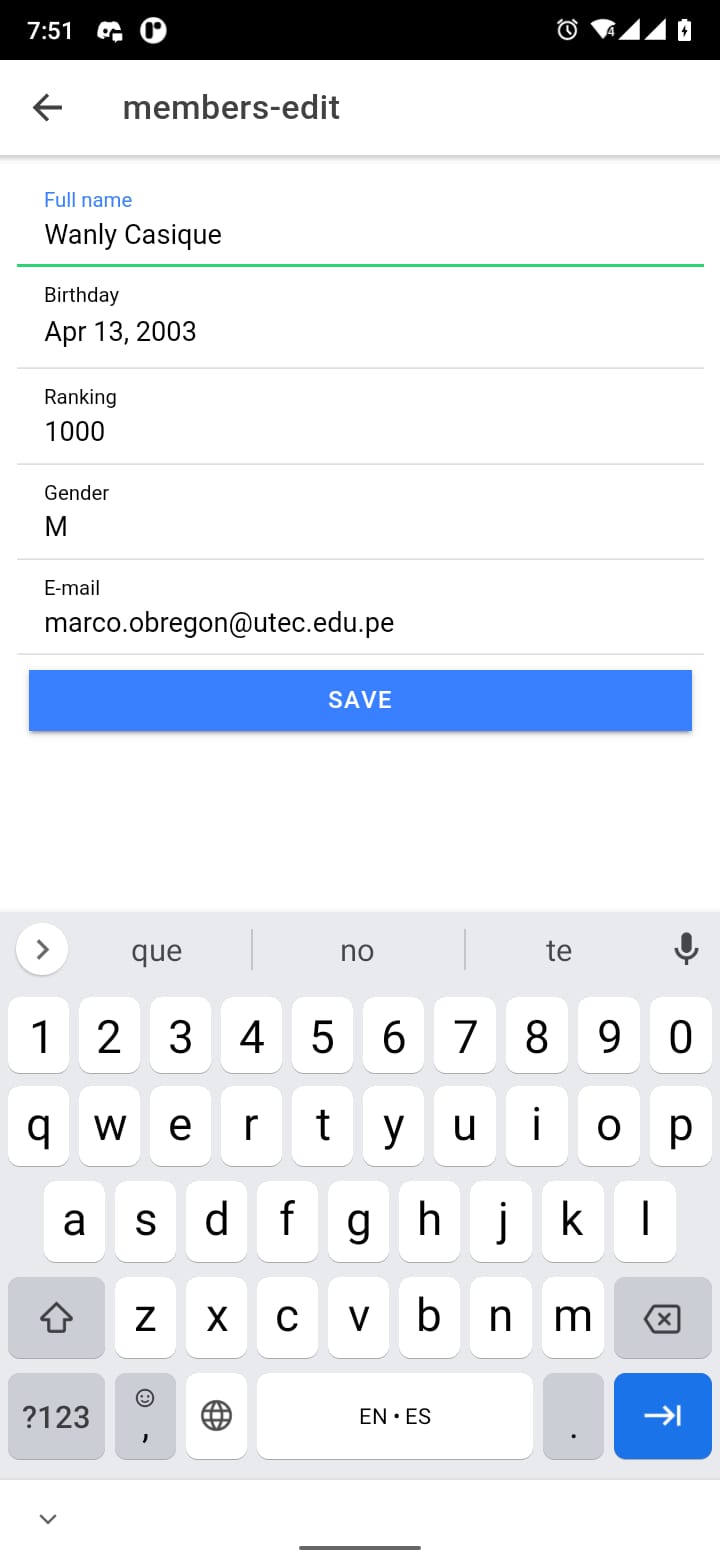Hide the on-screen keyboard
This screenshot has height=1560, width=720.
(47, 1520)
